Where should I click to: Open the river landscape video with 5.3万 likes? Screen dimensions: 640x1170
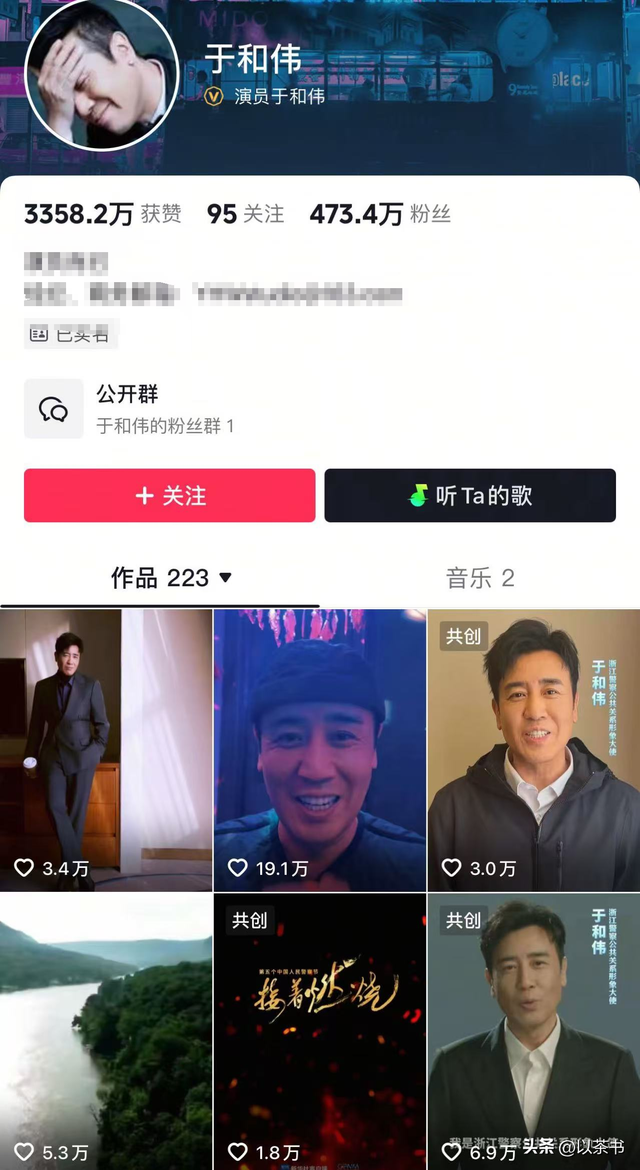(105, 1030)
